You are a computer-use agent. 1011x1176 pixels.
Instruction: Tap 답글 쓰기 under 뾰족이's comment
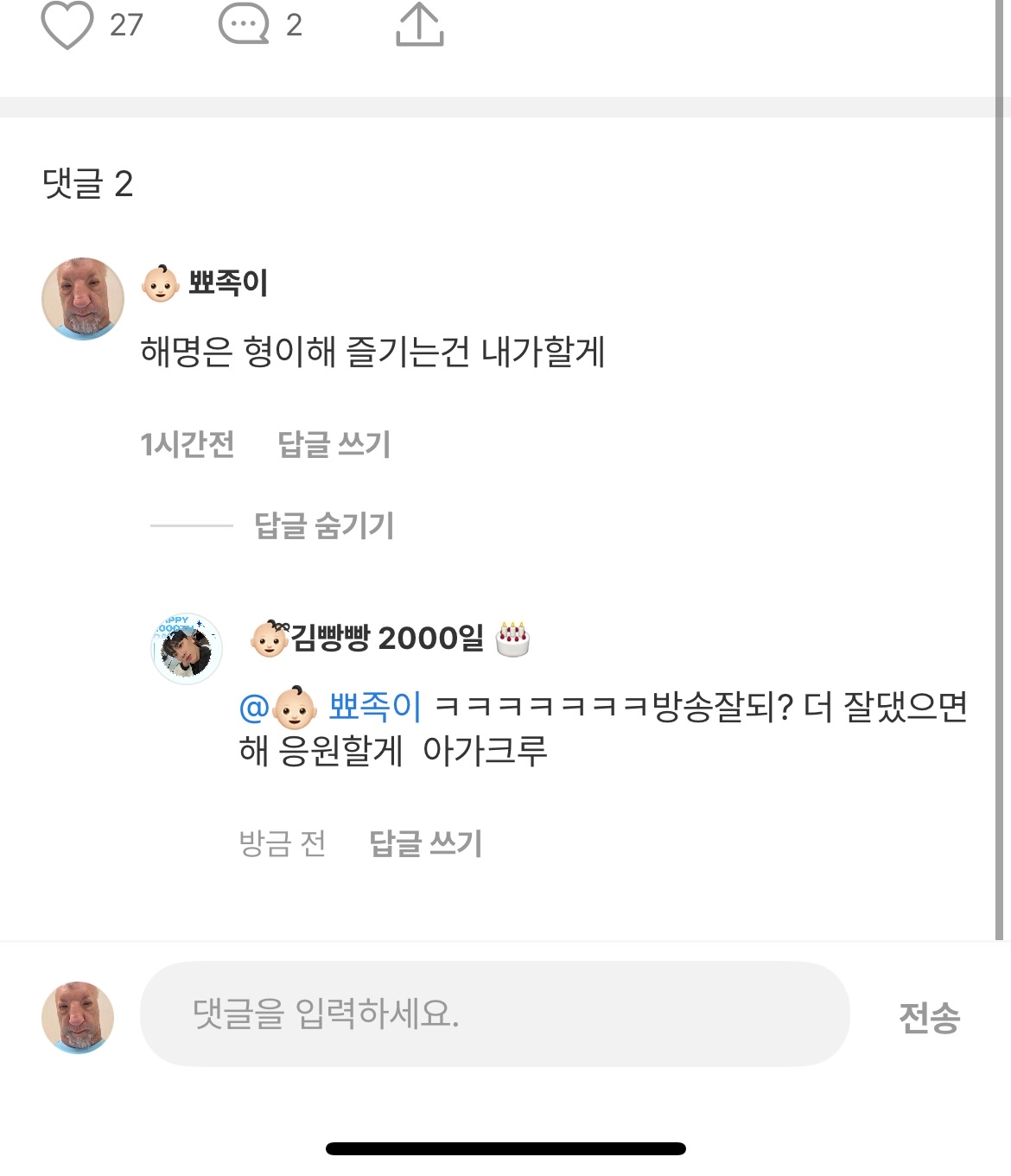pyautogui.click(x=334, y=446)
